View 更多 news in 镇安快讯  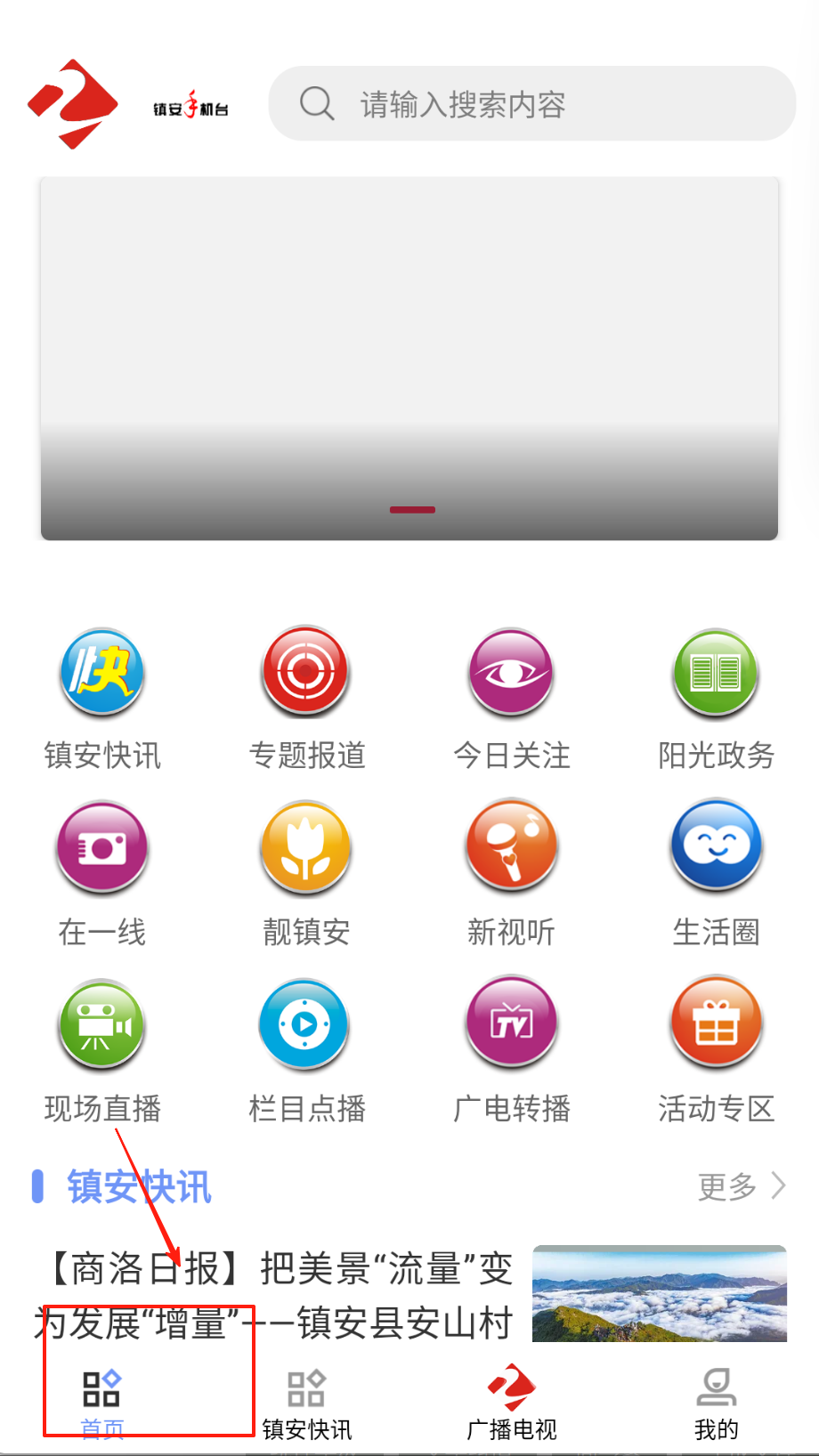[741, 1186]
